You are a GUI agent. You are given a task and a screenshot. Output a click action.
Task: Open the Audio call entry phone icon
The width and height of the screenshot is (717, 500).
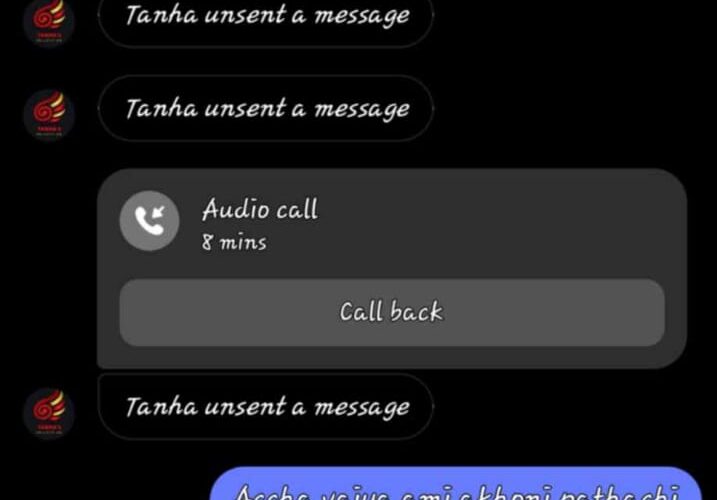(149, 221)
